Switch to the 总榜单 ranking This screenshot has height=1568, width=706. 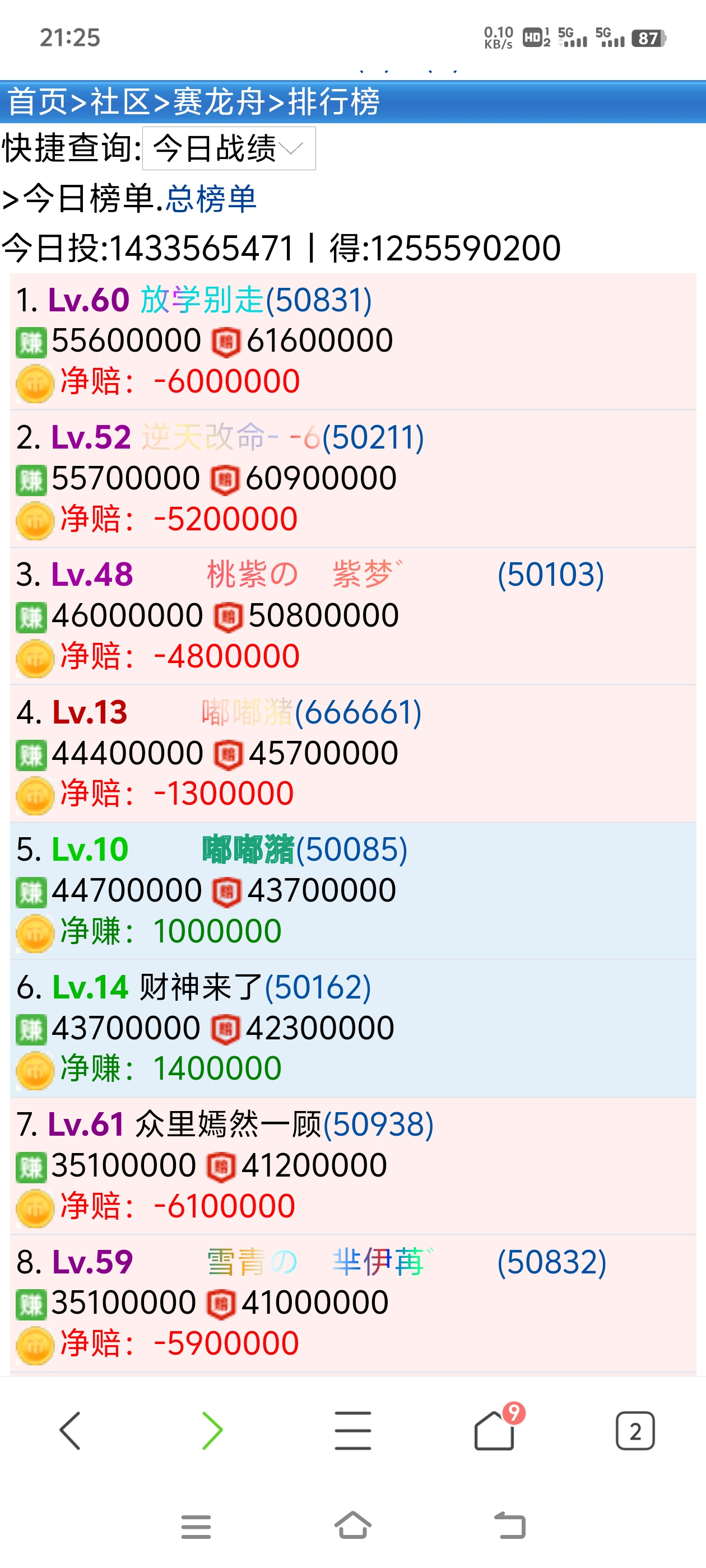pos(211,198)
